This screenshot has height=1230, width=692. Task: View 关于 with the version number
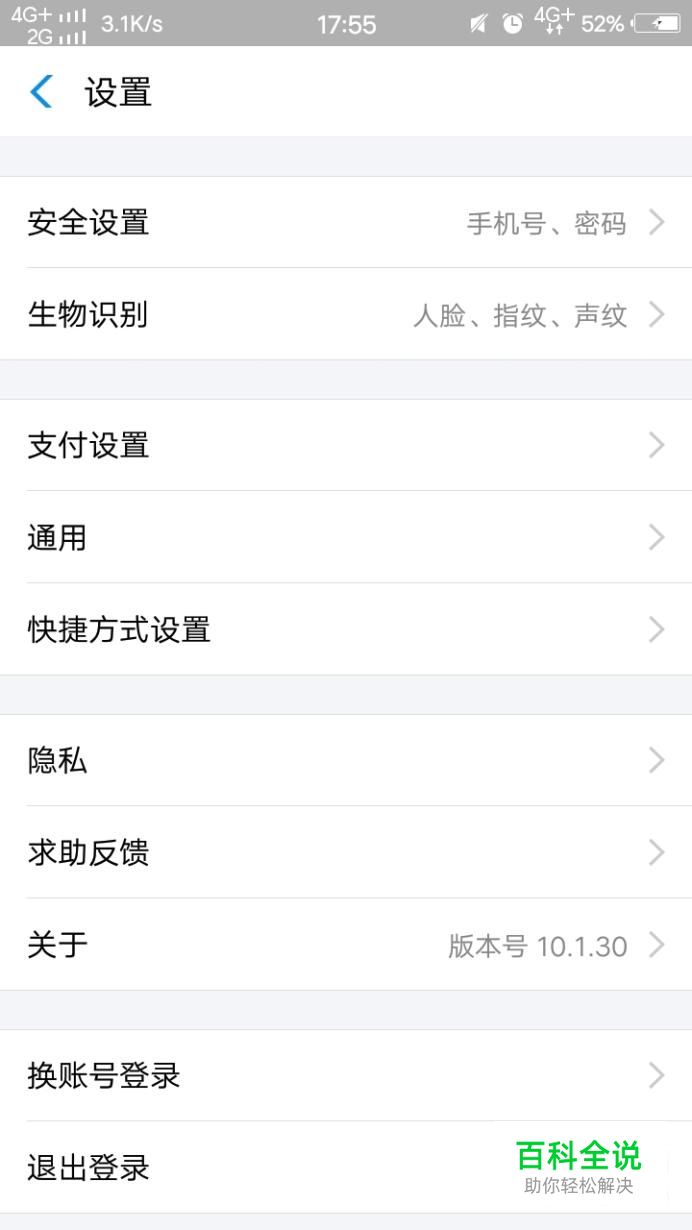pos(346,945)
